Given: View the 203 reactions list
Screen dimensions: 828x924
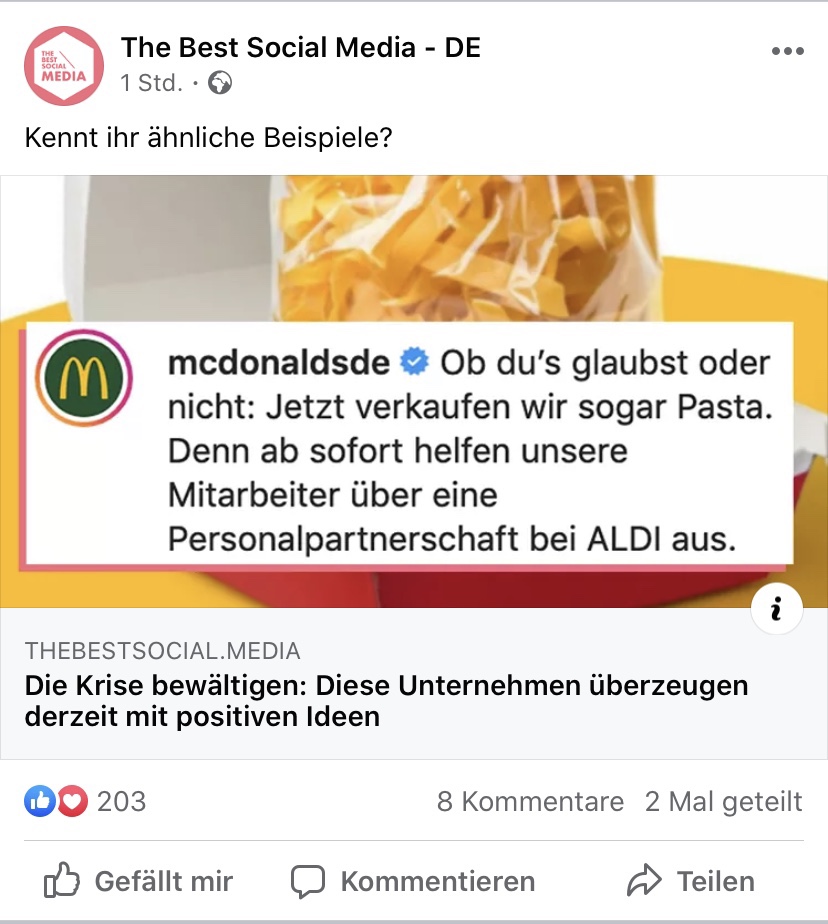Looking at the screenshot, I should 86,801.
